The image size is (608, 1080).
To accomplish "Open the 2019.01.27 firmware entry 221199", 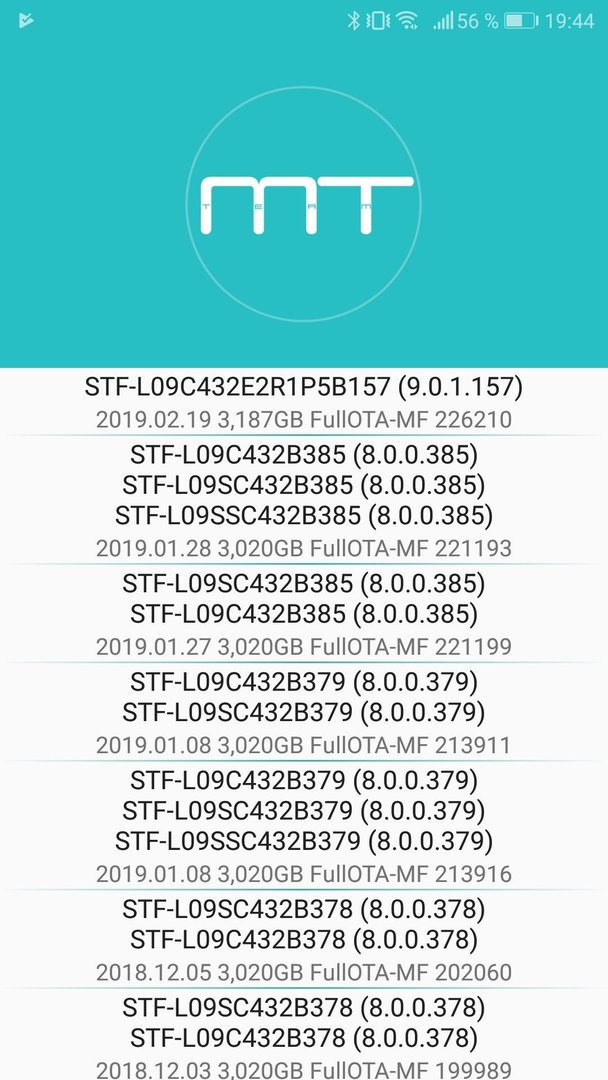I will (x=304, y=613).
